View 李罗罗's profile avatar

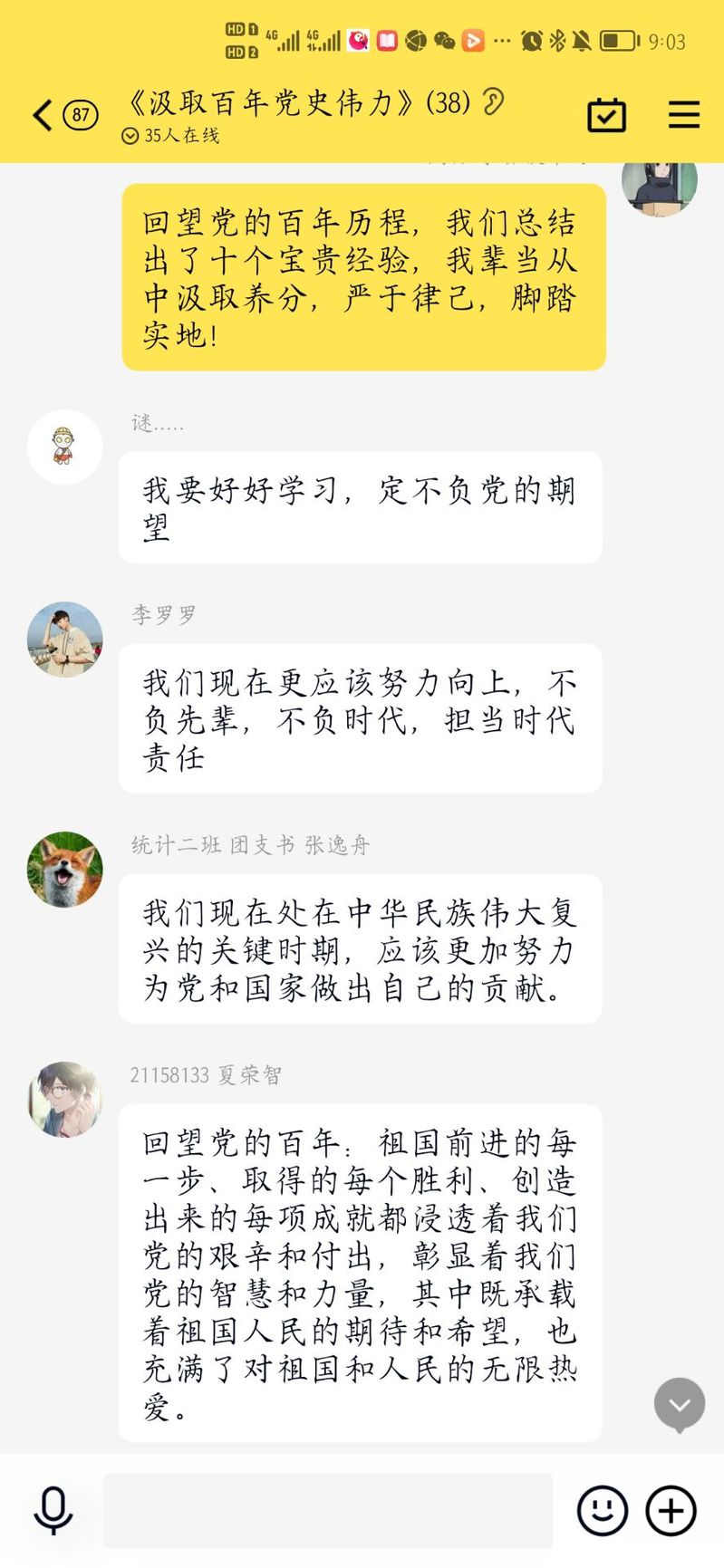pyautogui.click(x=64, y=640)
